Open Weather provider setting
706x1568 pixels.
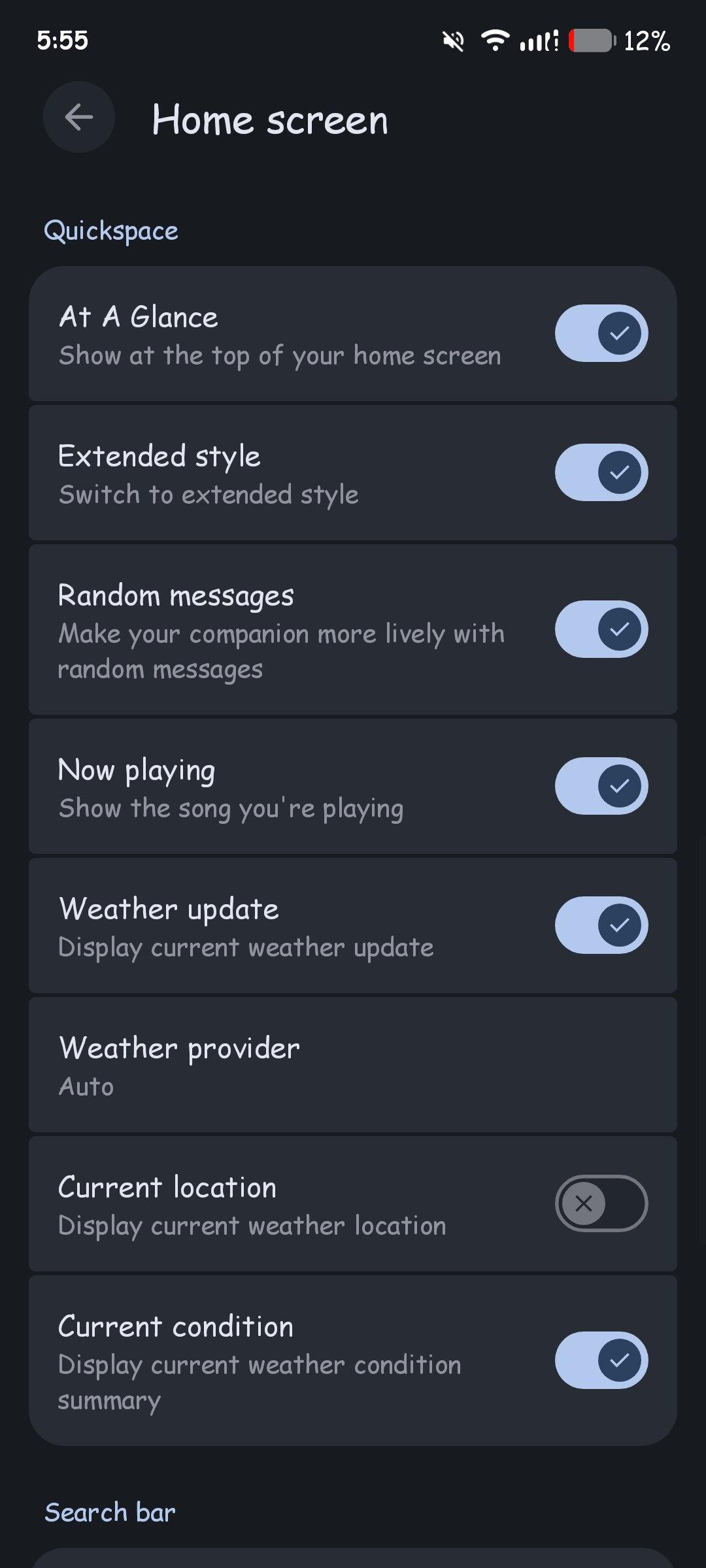(x=353, y=1065)
